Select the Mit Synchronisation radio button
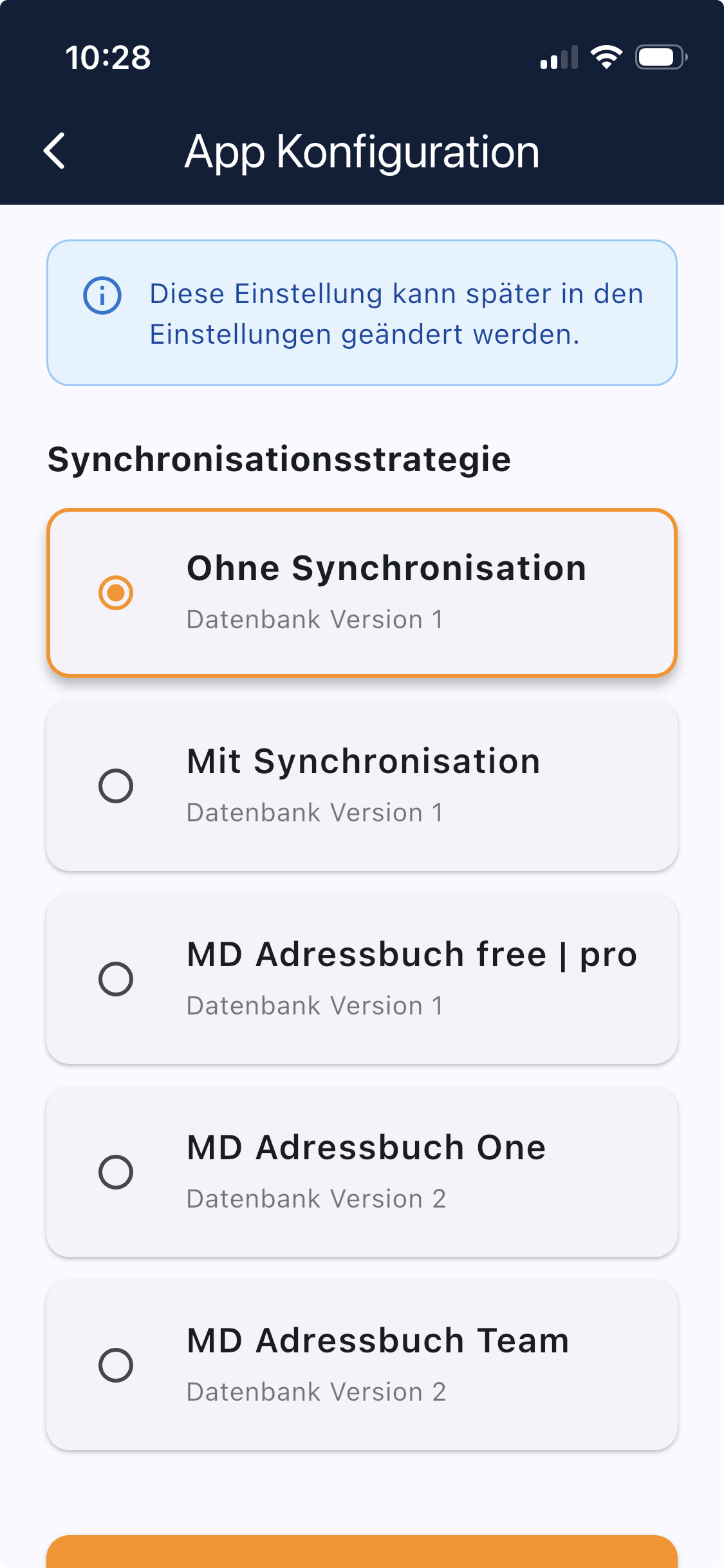Image resolution: width=724 pixels, height=1568 pixels. pyautogui.click(x=116, y=785)
